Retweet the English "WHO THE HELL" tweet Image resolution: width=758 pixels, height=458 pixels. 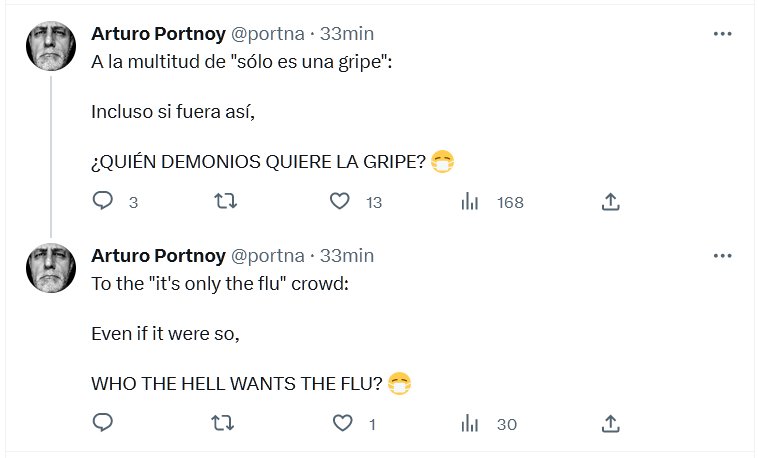(226, 424)
